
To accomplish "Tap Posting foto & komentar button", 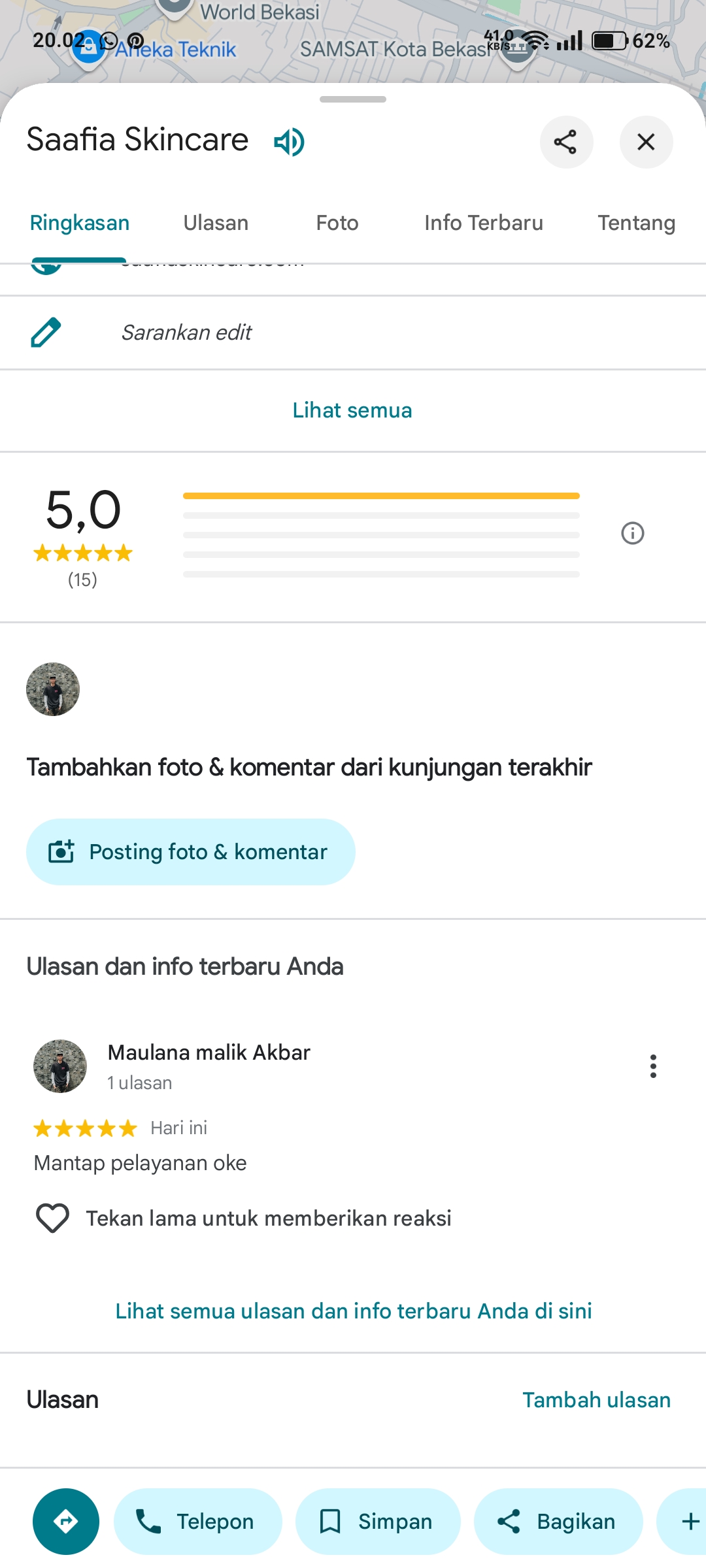I will tap(191, 852).
